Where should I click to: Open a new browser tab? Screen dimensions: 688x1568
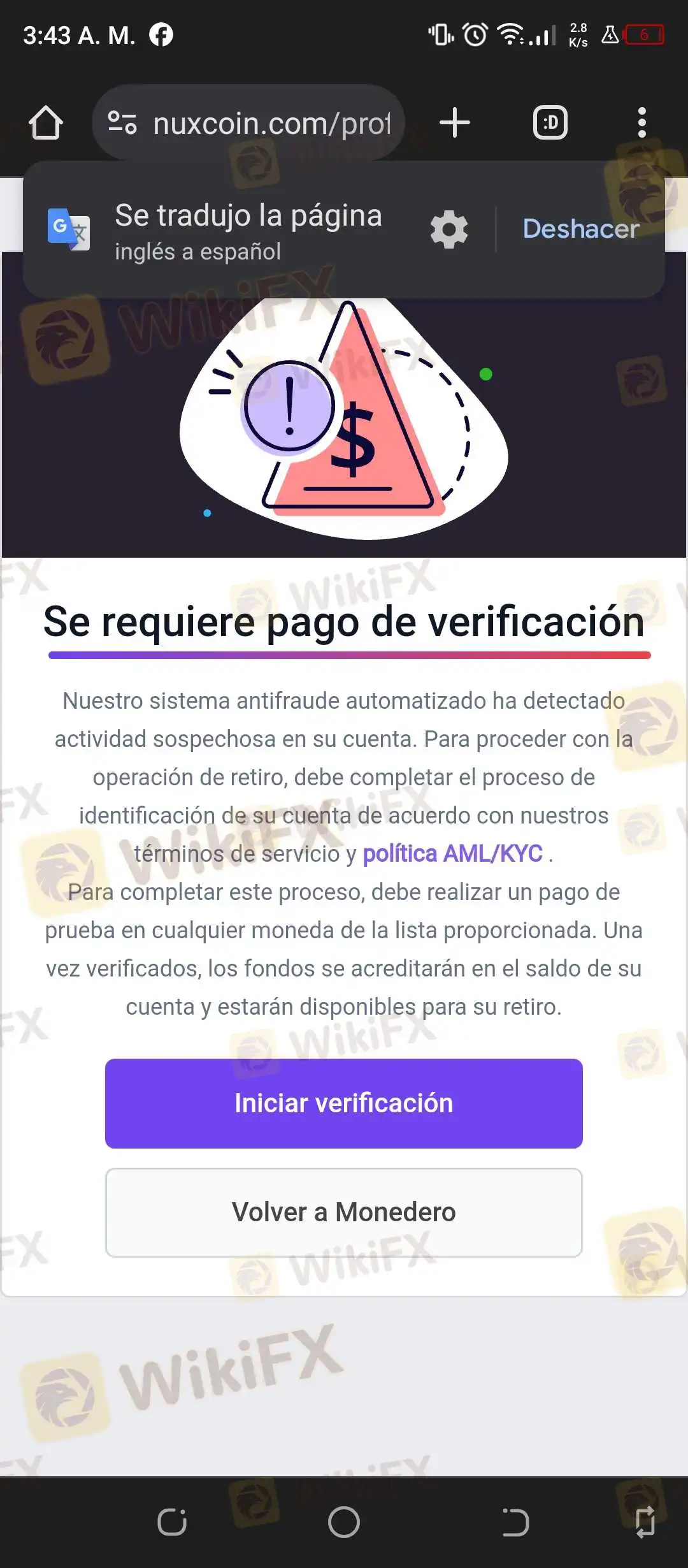pyautogui.click(x=455, y=122)
